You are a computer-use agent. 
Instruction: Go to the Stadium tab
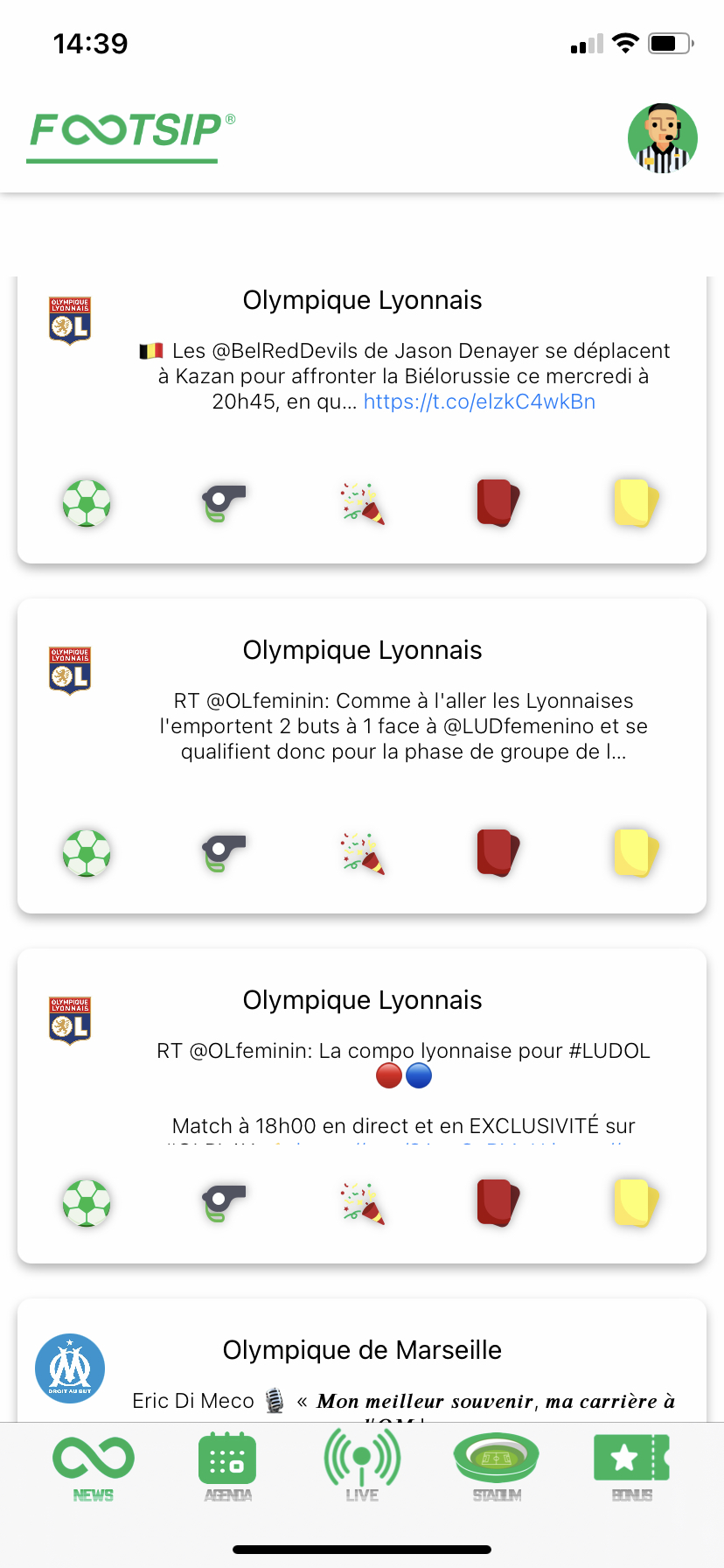point(497,1467)
